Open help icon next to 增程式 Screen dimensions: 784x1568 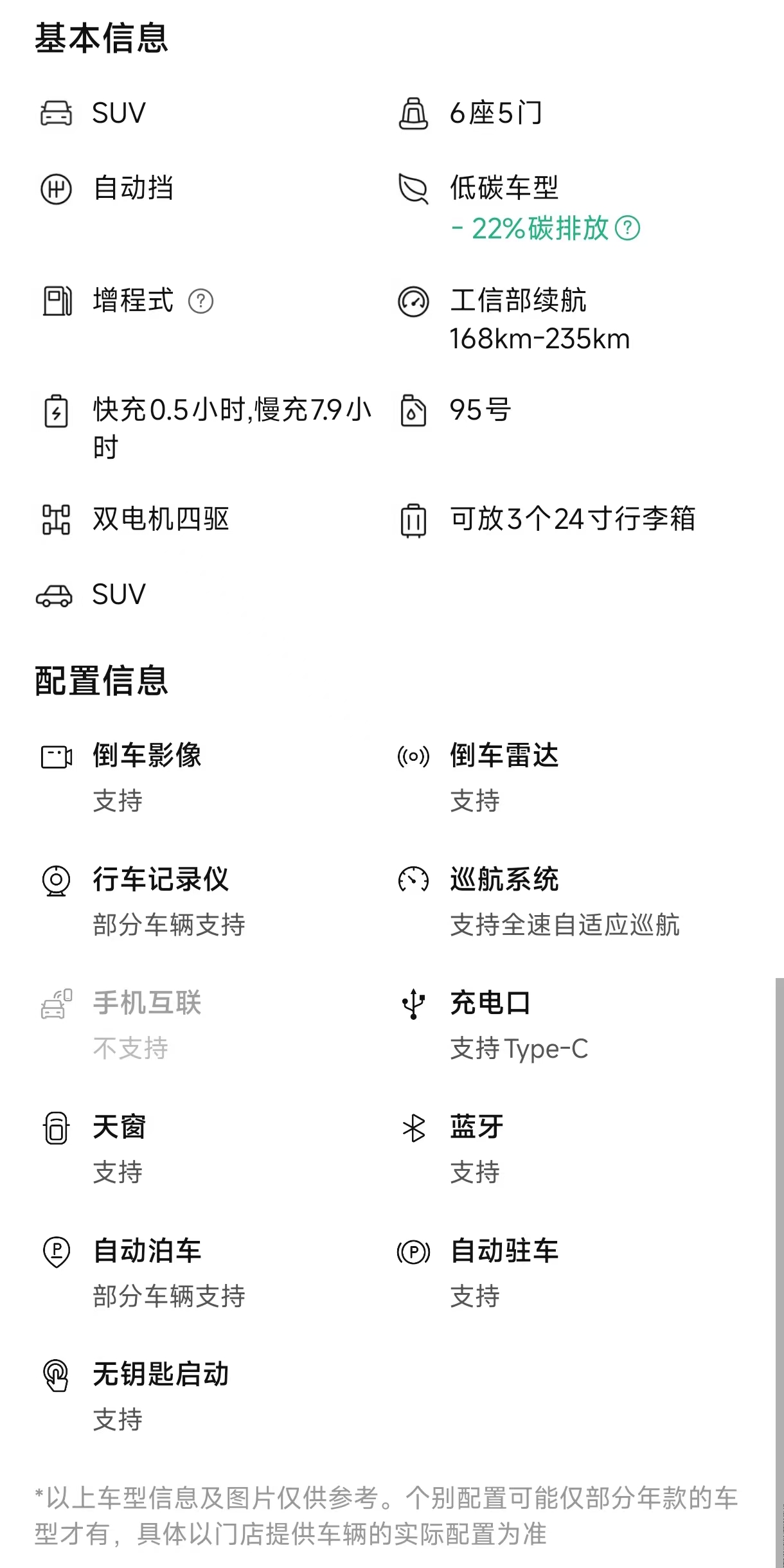(x=200, y=301)
